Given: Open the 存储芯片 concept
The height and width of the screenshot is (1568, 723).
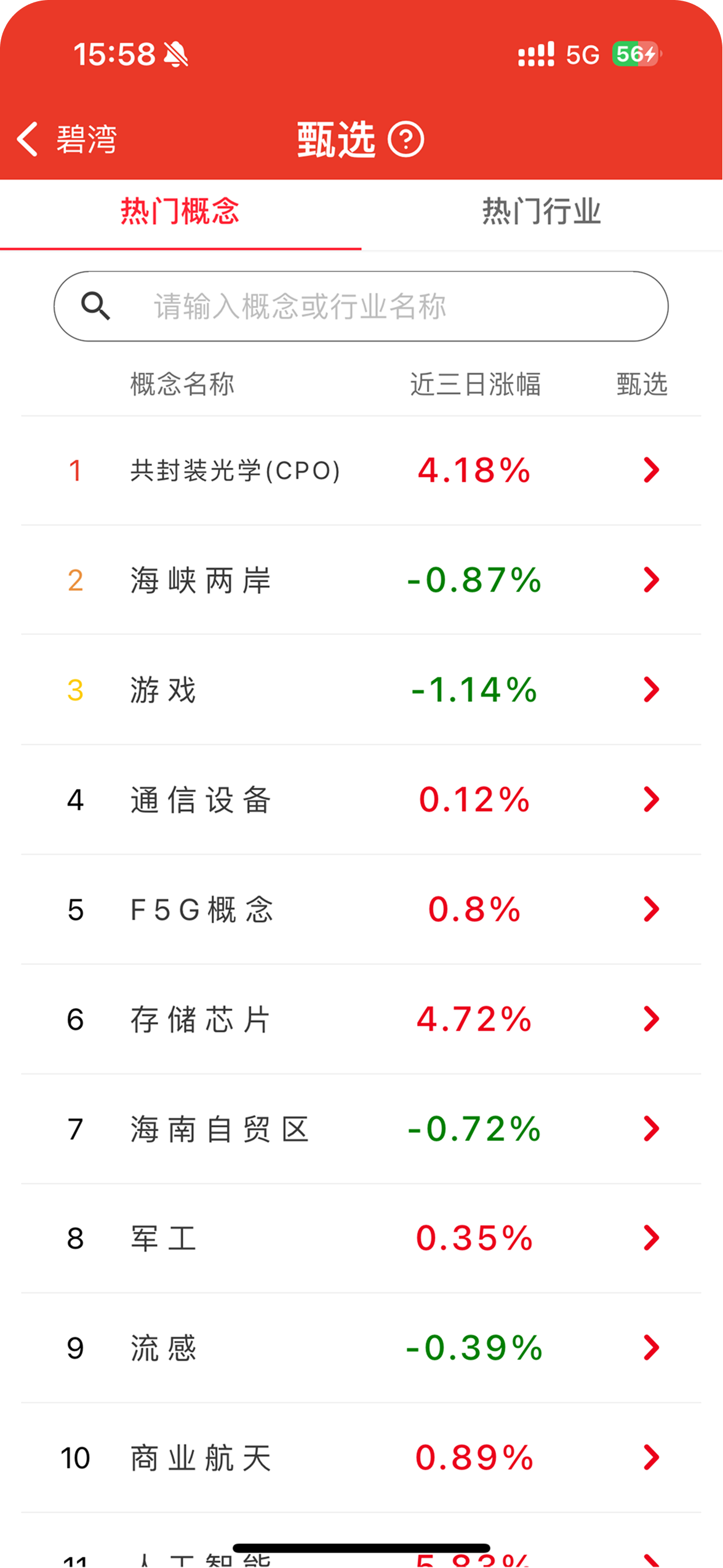Looking at the screenshot, I should coord(361,1020).
